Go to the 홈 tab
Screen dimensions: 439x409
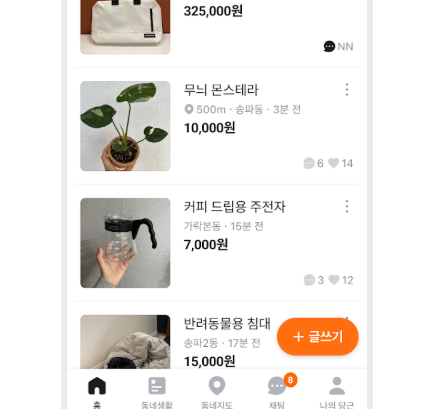97,392
